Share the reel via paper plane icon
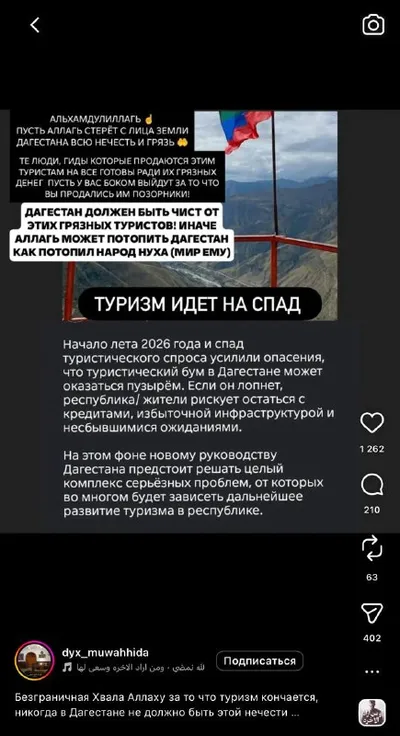Image resolution: width=400 pixels, height=736 pixels. [x=372, y=613]
